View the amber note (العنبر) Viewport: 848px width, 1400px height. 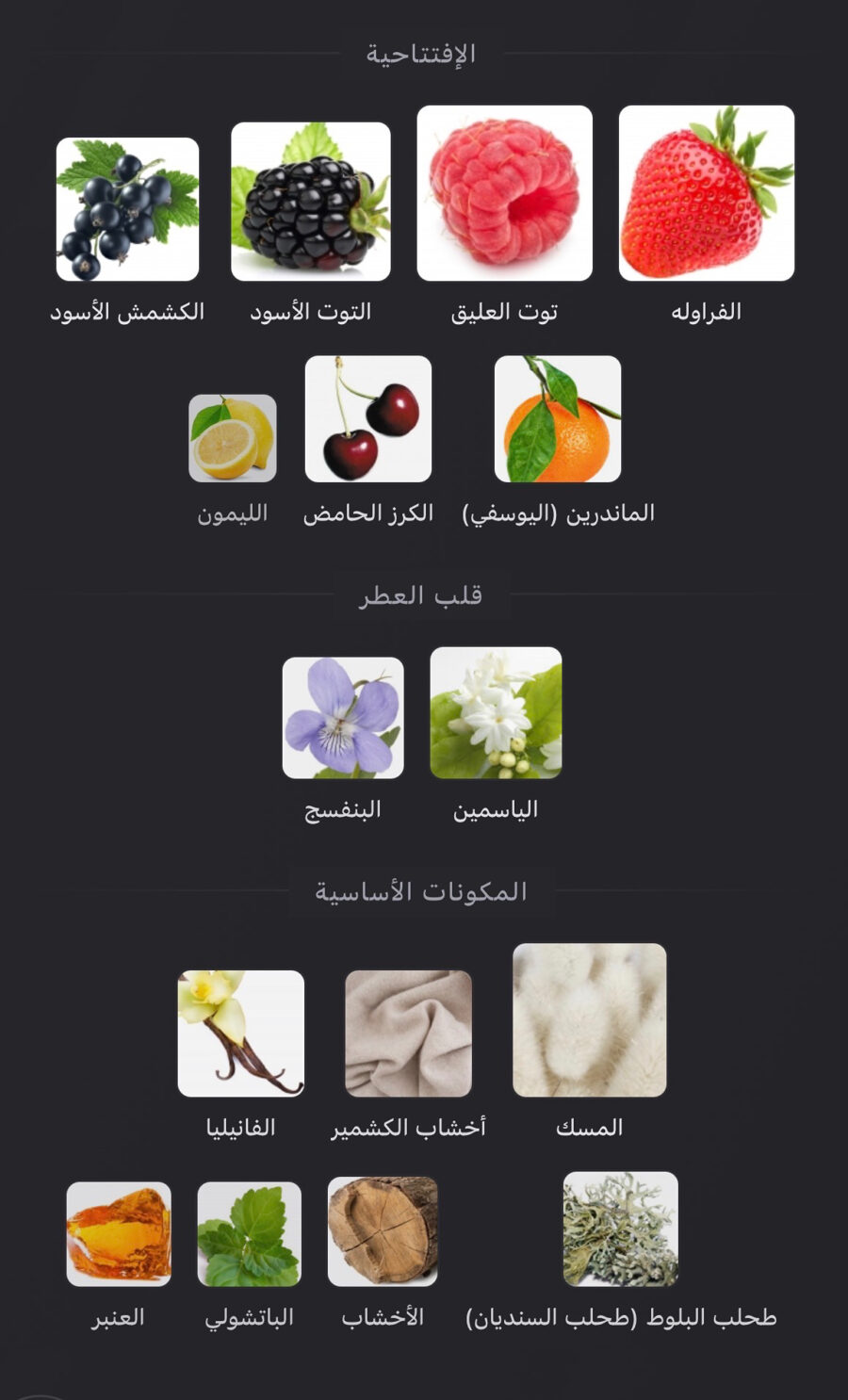tap(119, 1234)
